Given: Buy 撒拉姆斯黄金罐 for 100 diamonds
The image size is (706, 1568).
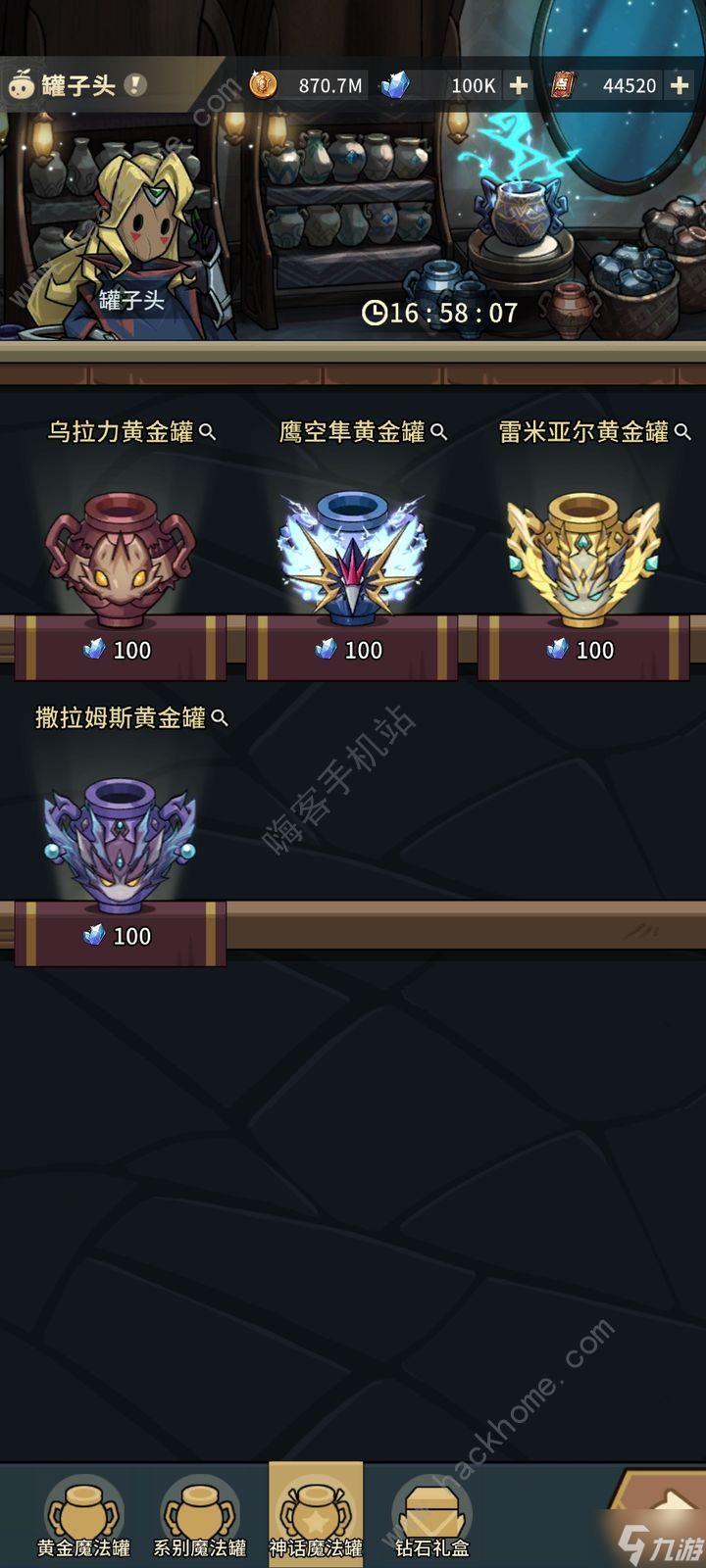Looking at the screenshot, I should [x=120, y=935].
